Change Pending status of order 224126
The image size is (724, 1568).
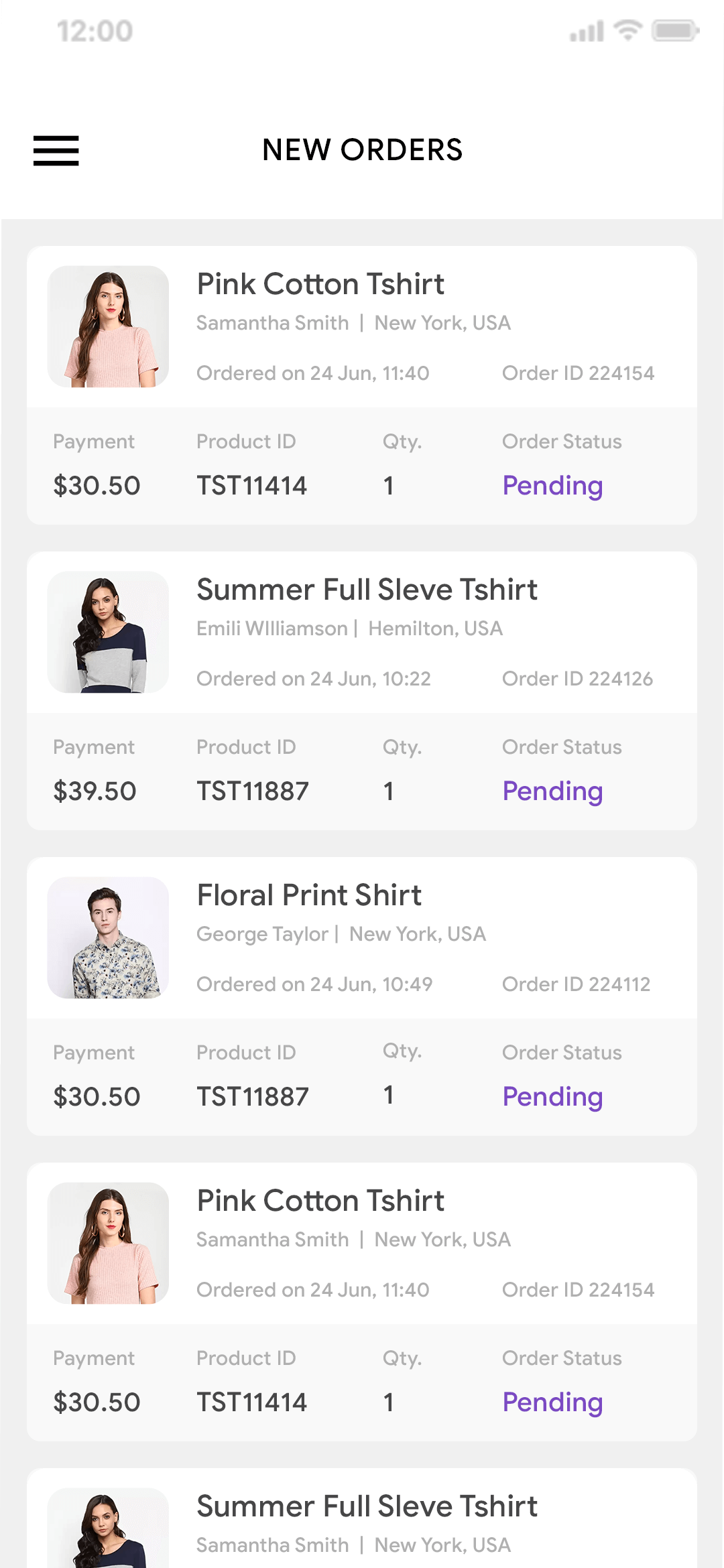552,791
